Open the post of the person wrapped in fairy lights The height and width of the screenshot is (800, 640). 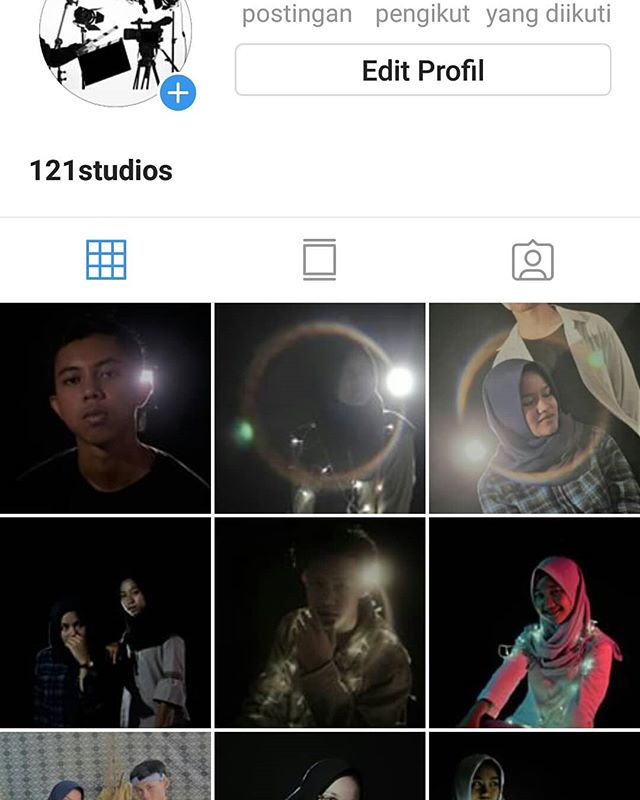(x=320, y=622)
